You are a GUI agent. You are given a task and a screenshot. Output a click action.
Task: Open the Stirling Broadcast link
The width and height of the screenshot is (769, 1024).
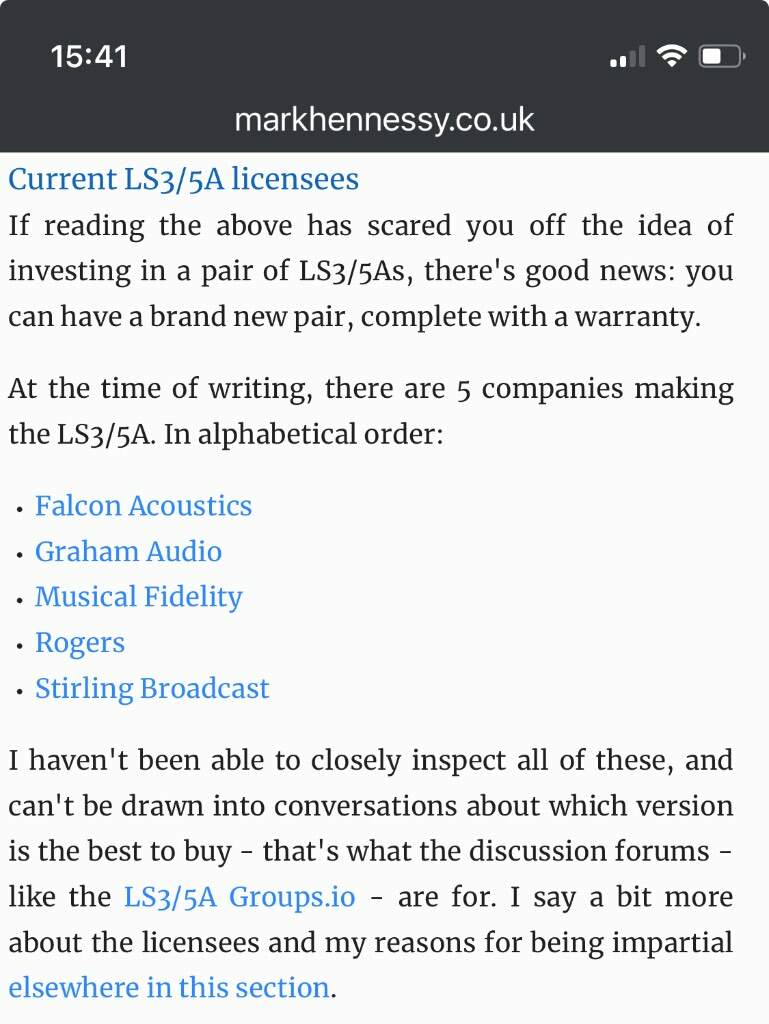click(x=152, y=689)
